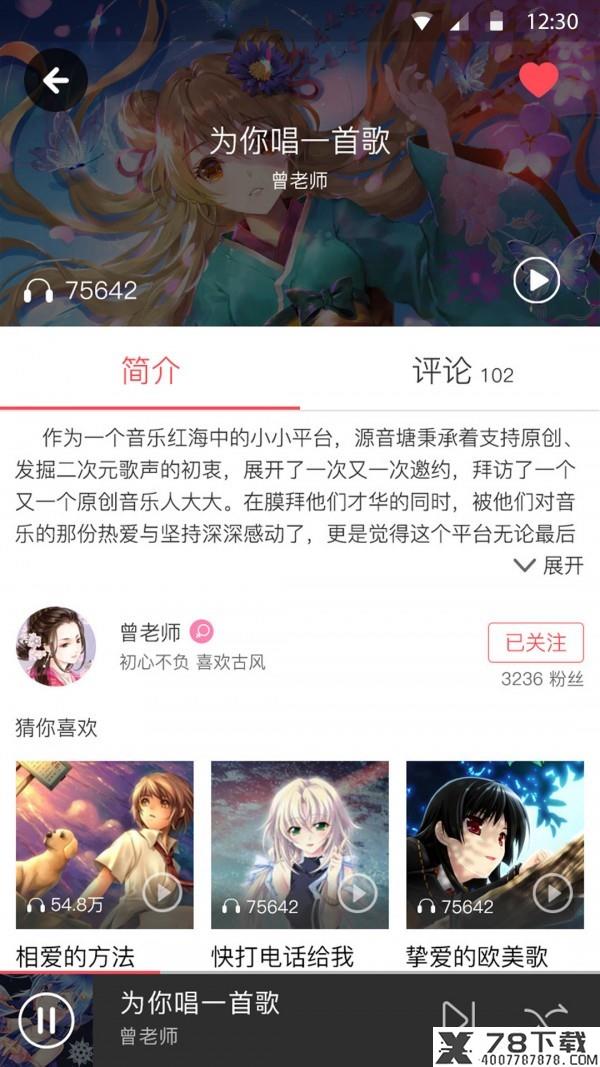Pause playback in the bottom player
600x1067 pixels.
(46, 1019)
